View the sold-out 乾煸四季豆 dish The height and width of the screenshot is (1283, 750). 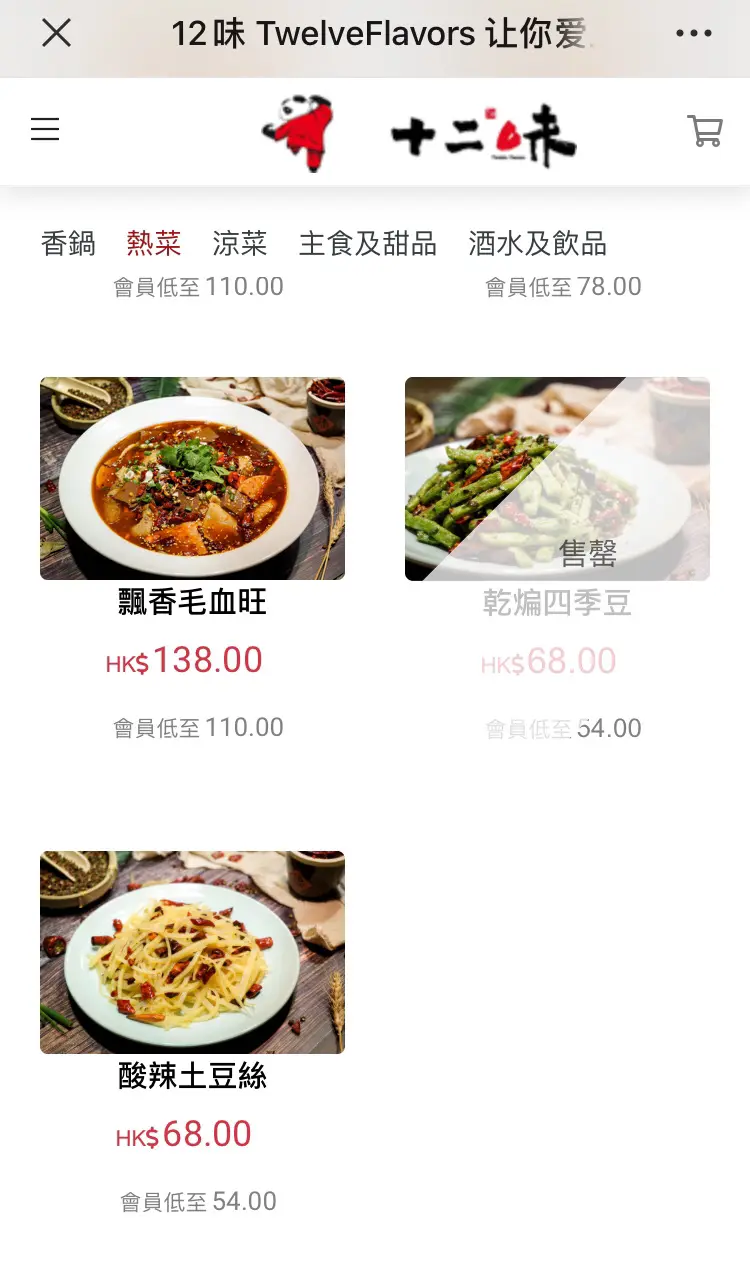pos(557,479)
